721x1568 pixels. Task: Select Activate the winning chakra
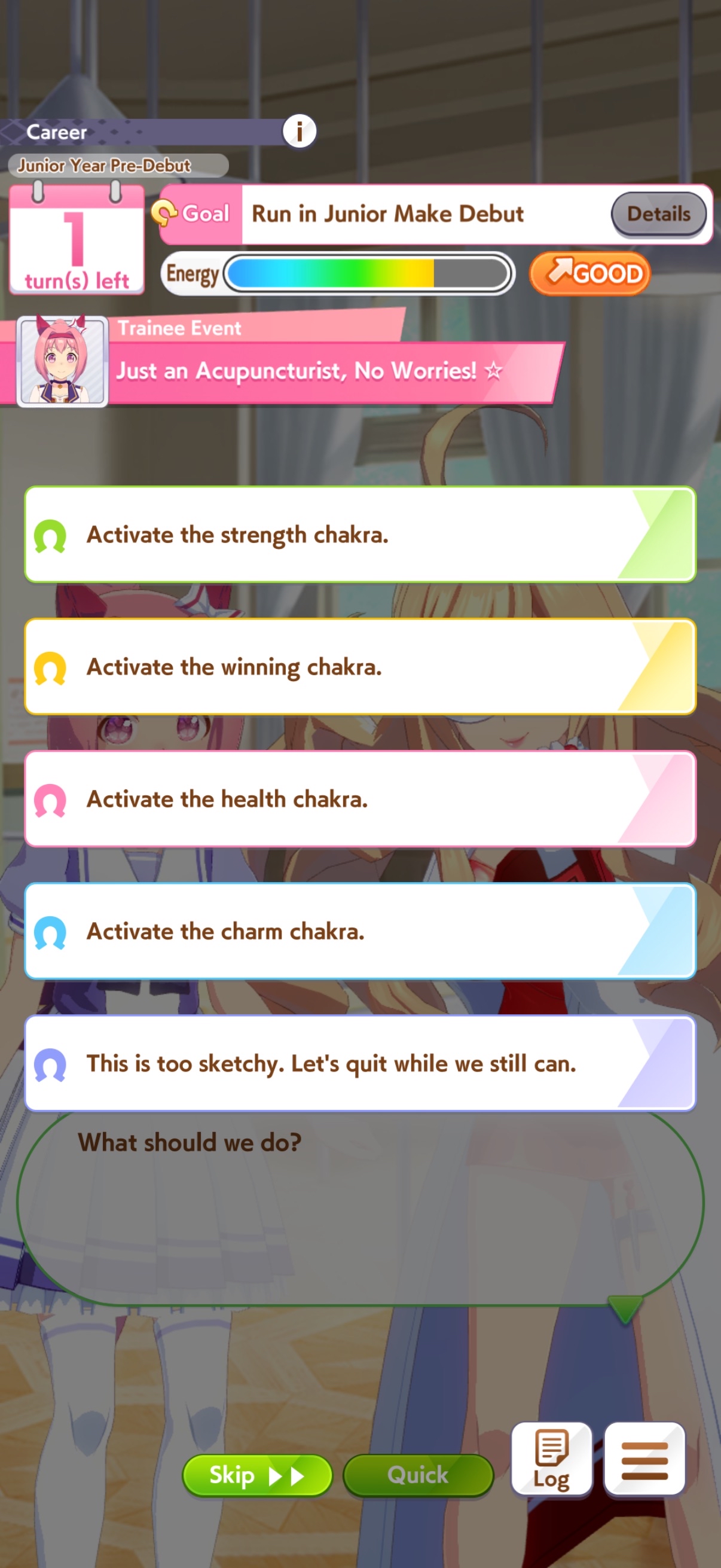pos(360,667)
